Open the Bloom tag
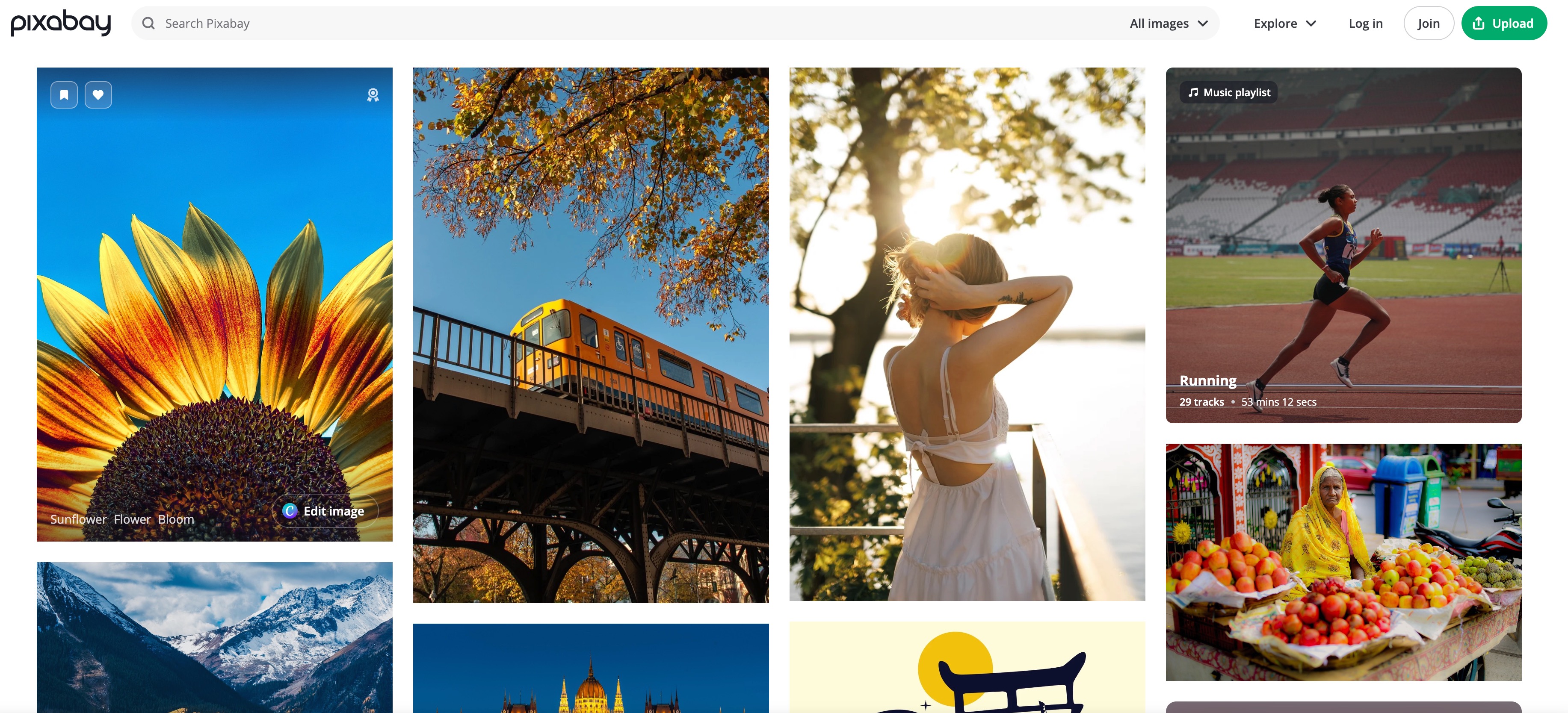The image size is (1568, 713). click(x=176, y=519)
